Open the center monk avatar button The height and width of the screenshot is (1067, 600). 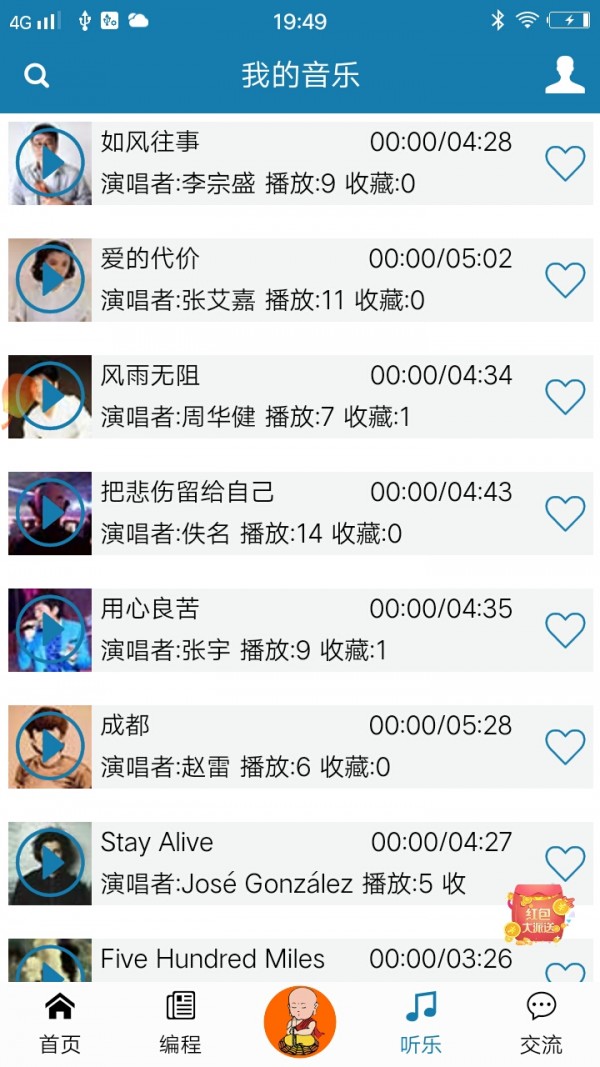(300, 1023)
